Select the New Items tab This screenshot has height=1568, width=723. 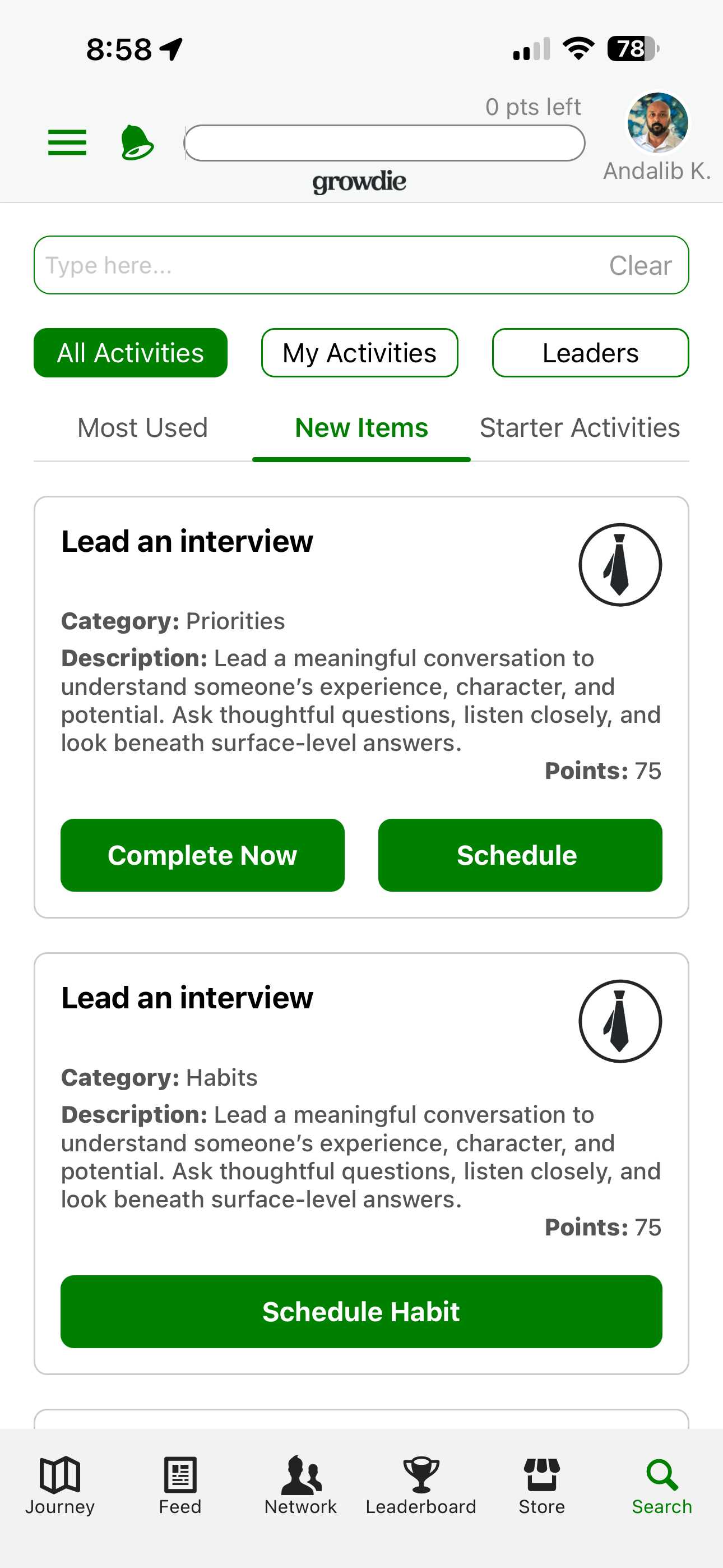click(361, 427)
